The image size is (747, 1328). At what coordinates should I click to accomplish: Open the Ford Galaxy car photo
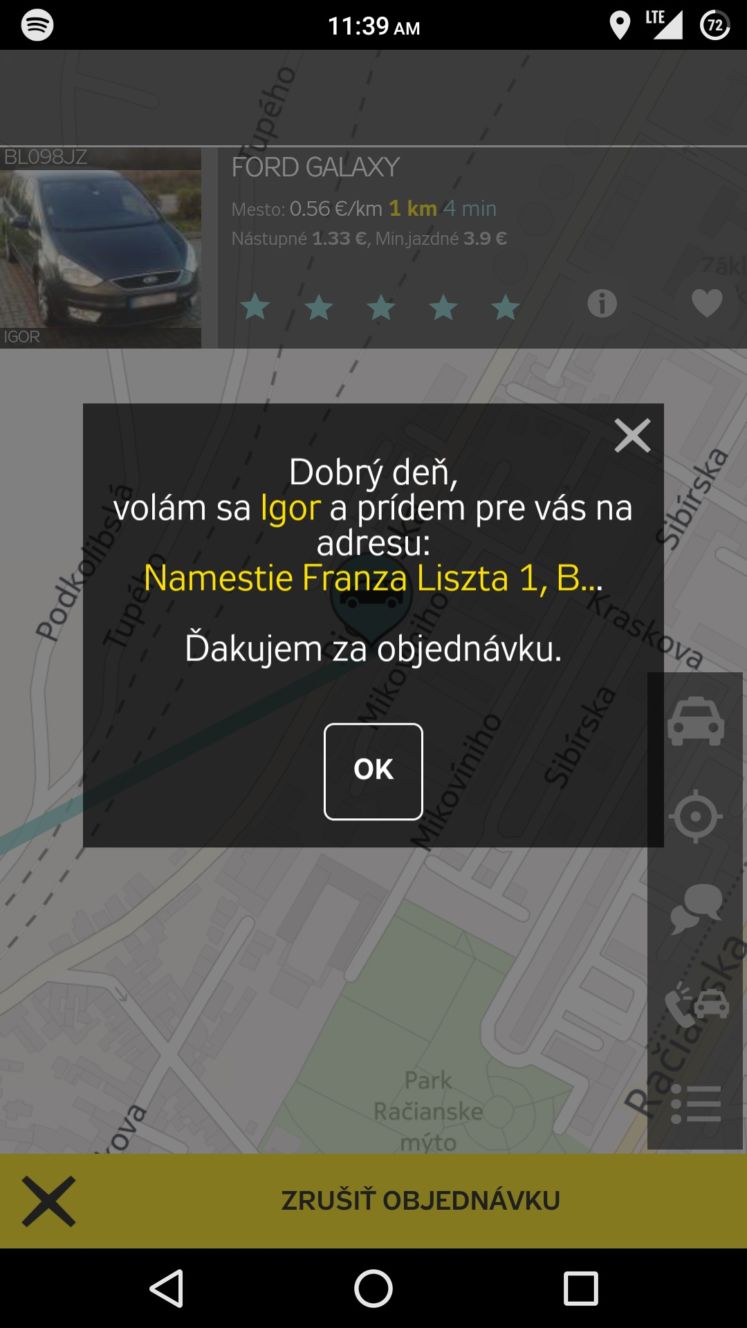[100, 247]
